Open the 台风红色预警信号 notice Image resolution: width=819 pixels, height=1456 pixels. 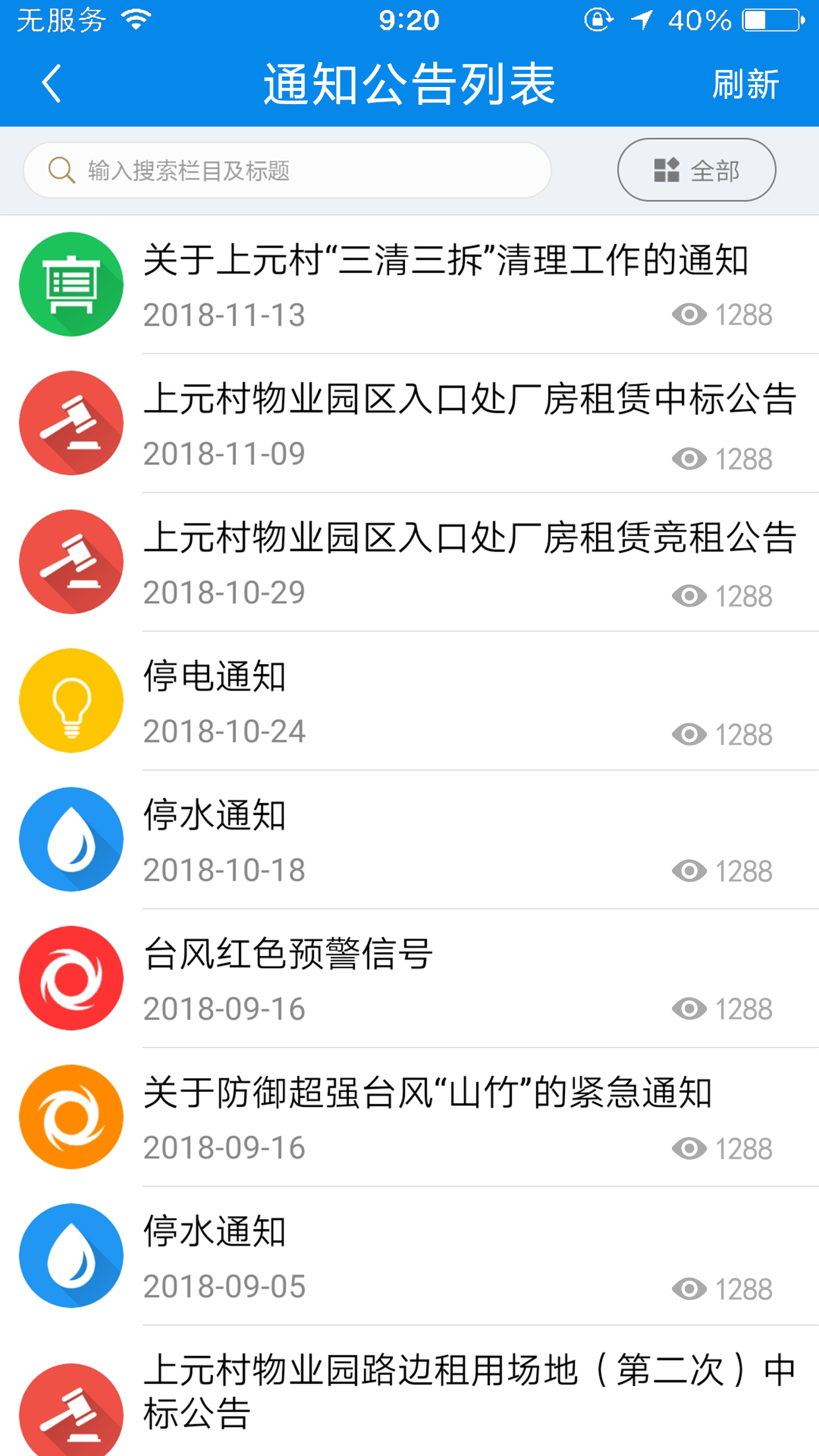409,979
